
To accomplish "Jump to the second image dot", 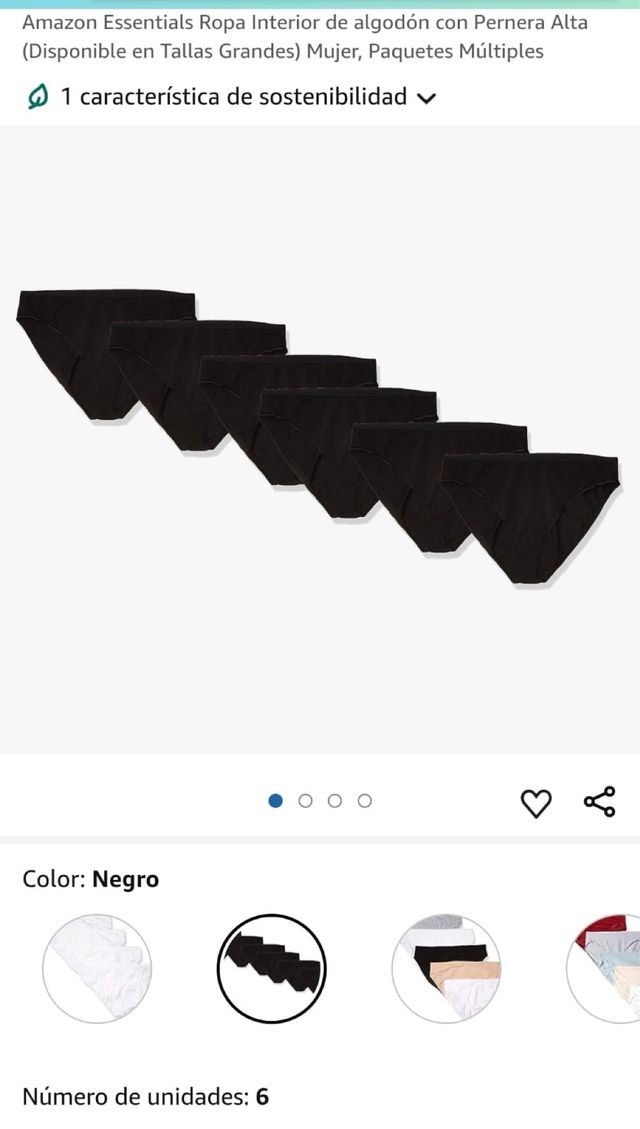I will (305, 801).
